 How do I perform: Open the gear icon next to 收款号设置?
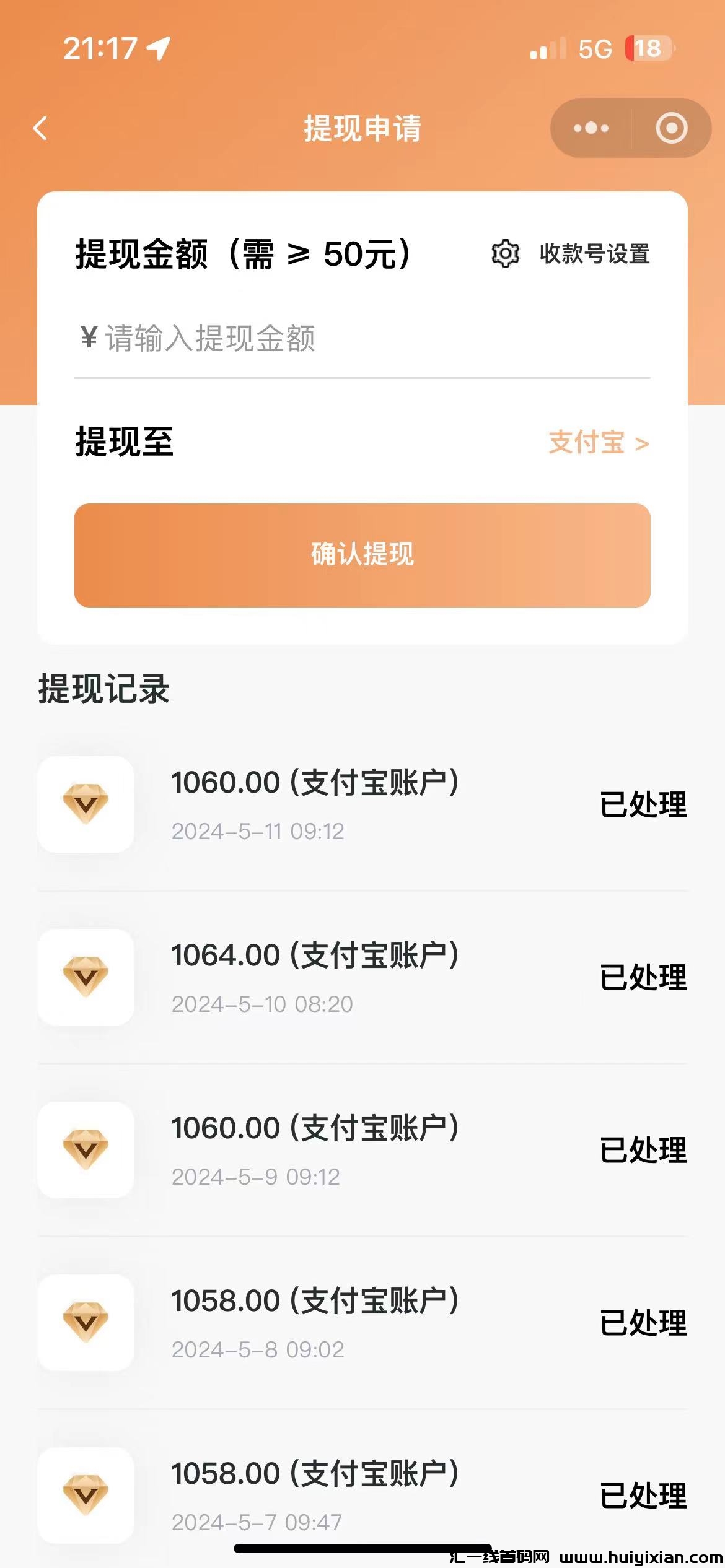(x=505, y=254)
